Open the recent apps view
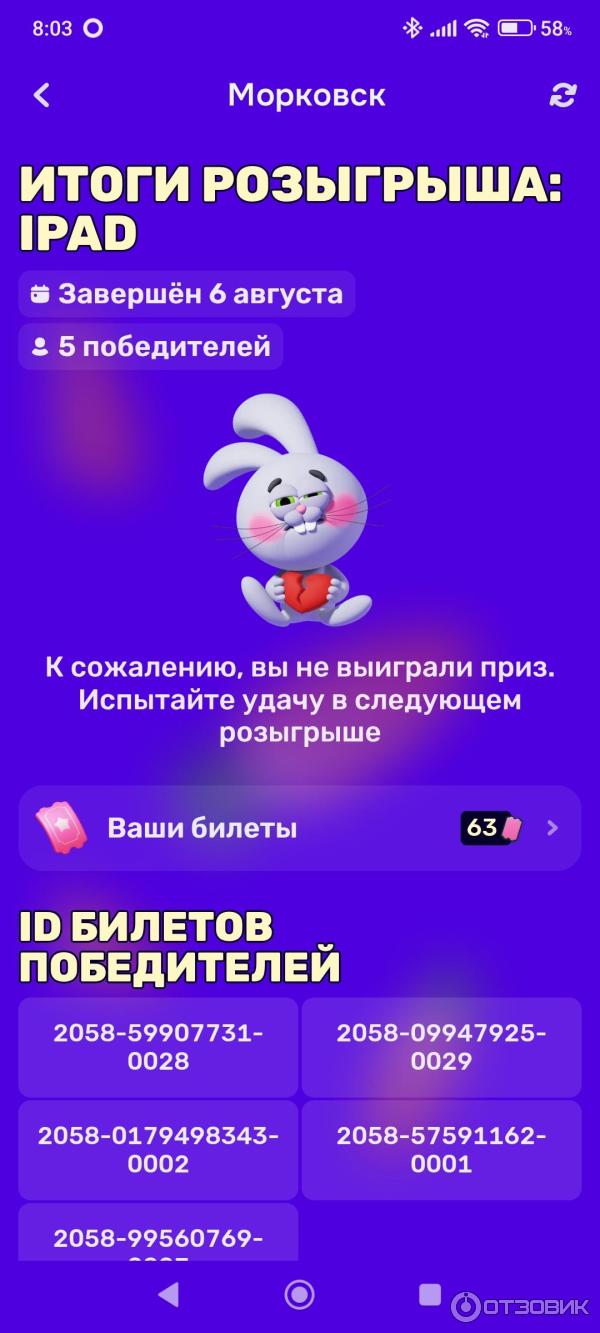Viewport: 600px width, 1333px height. point(430,1295)
